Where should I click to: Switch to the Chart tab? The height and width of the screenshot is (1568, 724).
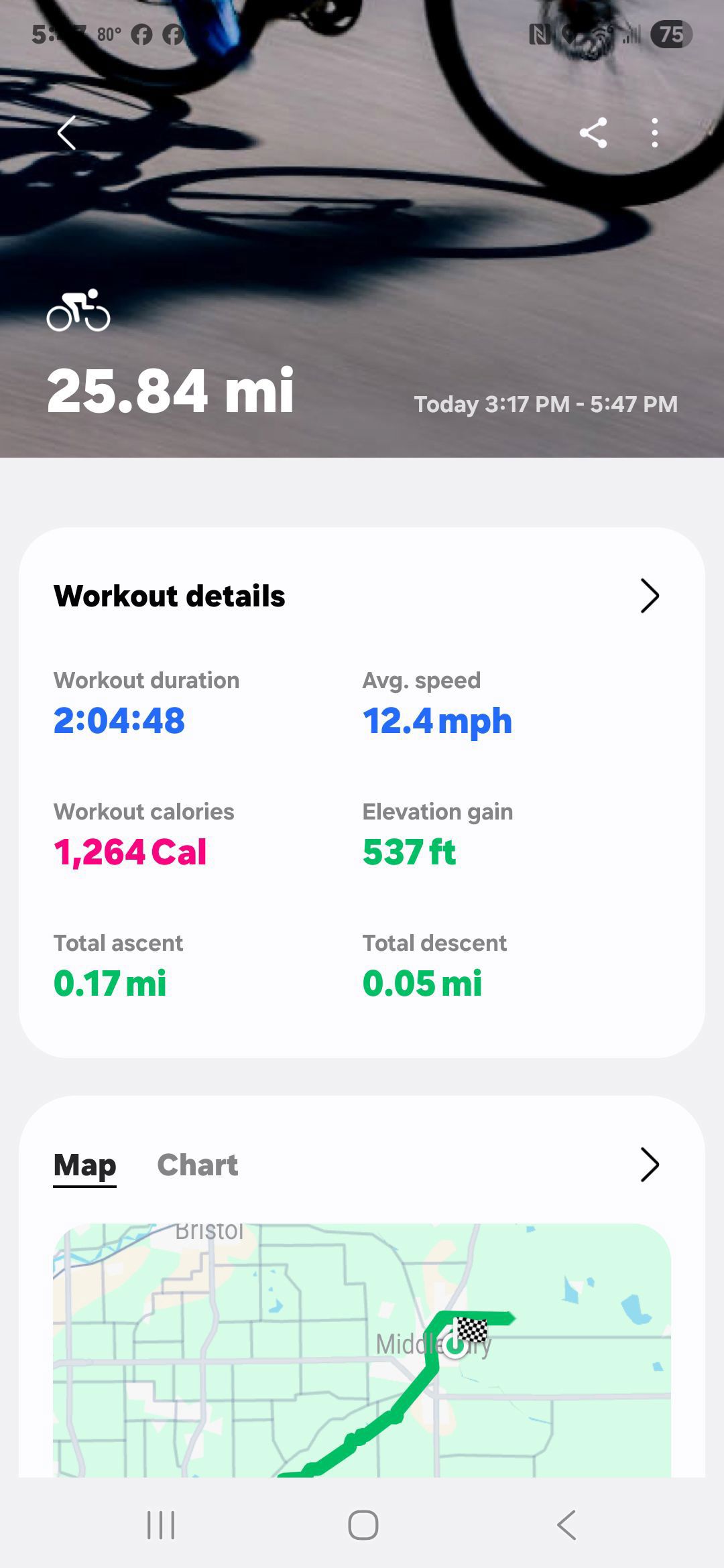(x=197, y=1165)
